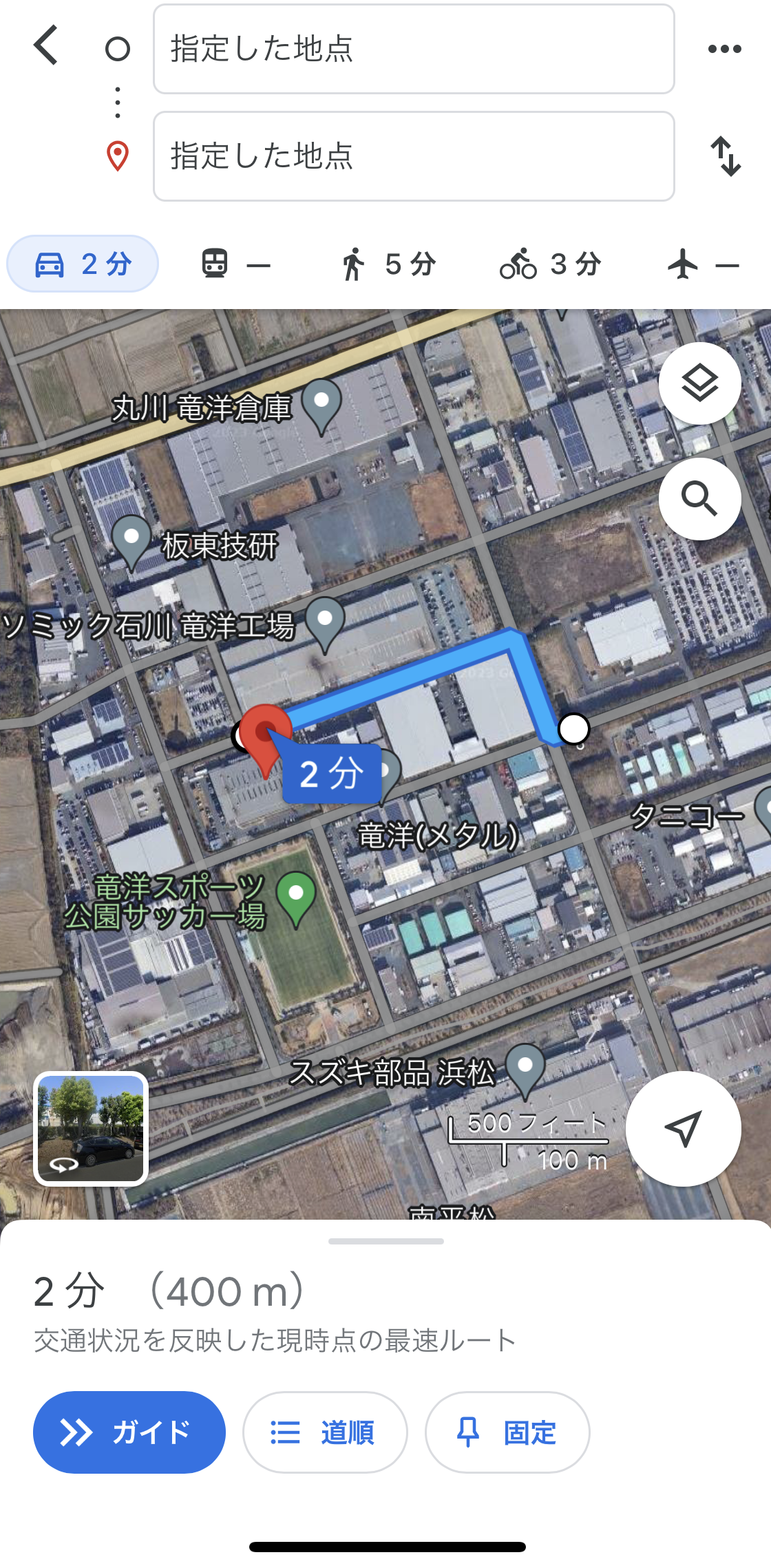Open the three-dot overflow menu
Viewport: 771px width, 1568px height.
click(724, 49)
